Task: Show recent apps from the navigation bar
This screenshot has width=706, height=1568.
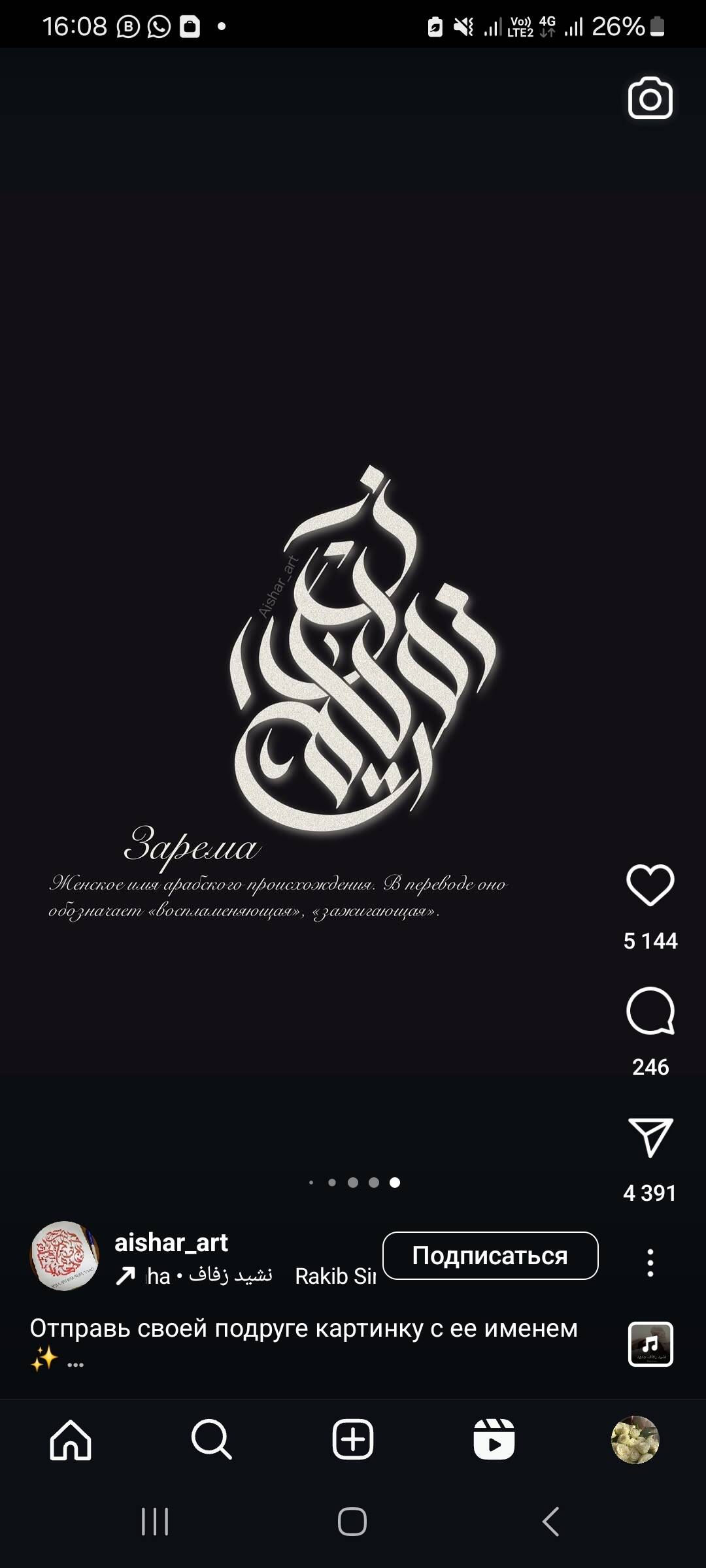Action: [155, 1522]
